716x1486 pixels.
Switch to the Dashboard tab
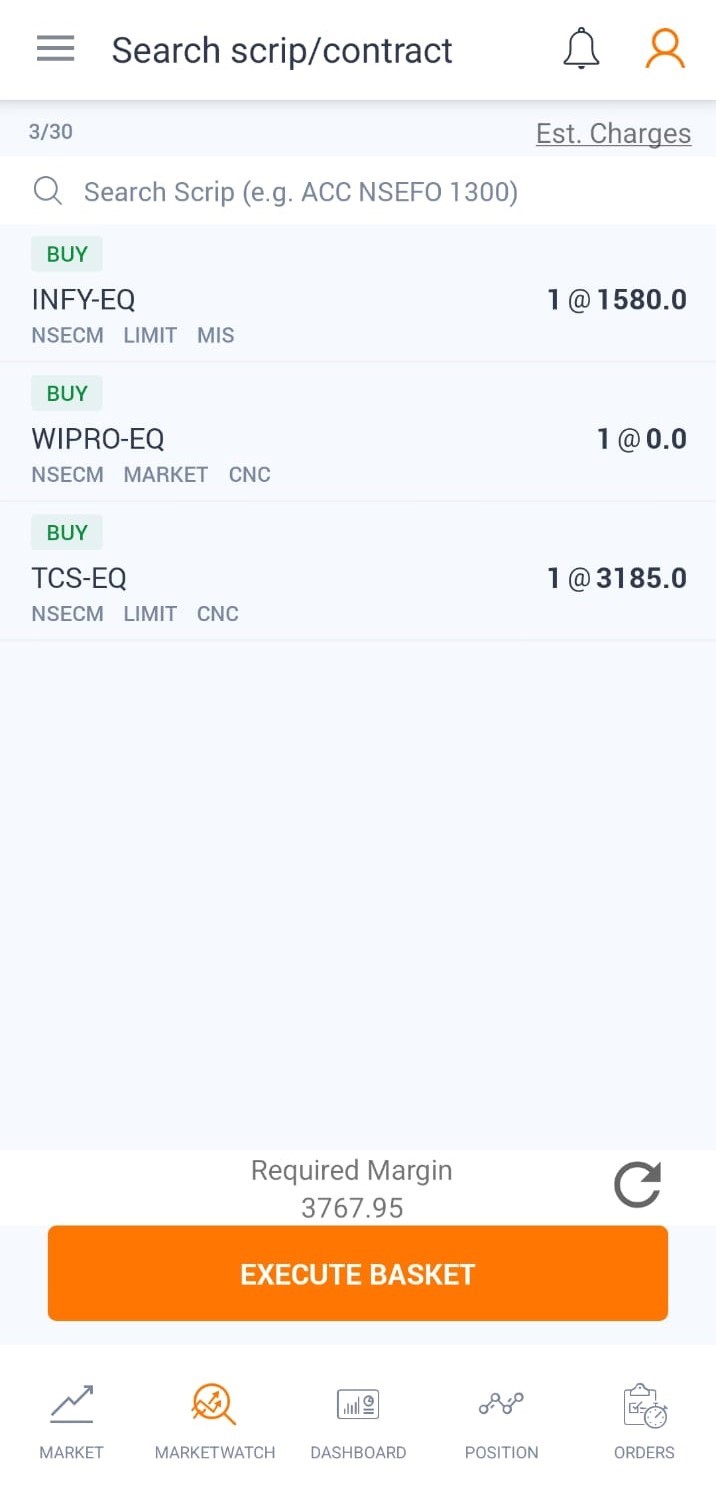click(x=358, y=1420)
